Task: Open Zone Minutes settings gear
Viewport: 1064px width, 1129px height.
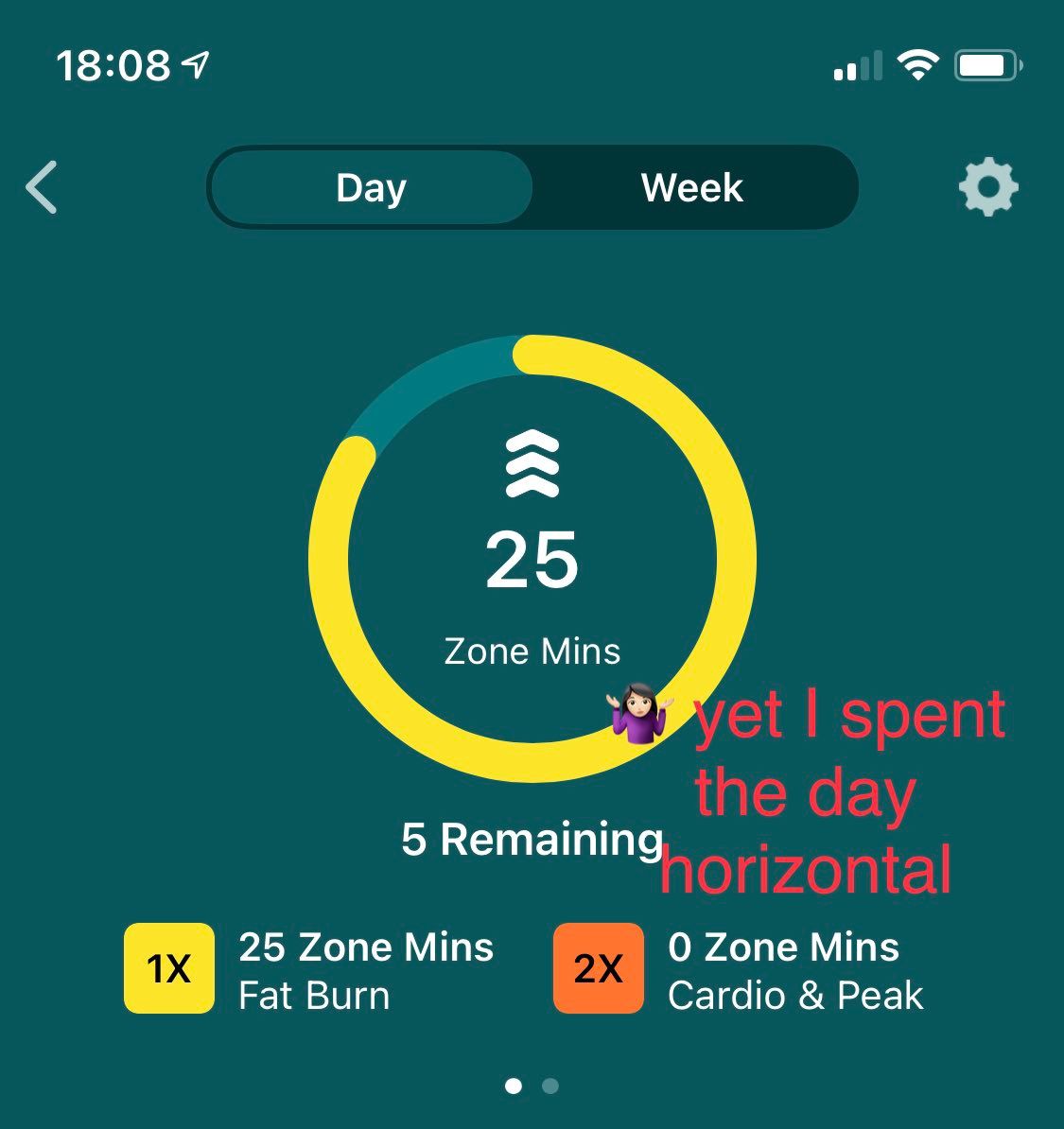Action: pos(988,187)
